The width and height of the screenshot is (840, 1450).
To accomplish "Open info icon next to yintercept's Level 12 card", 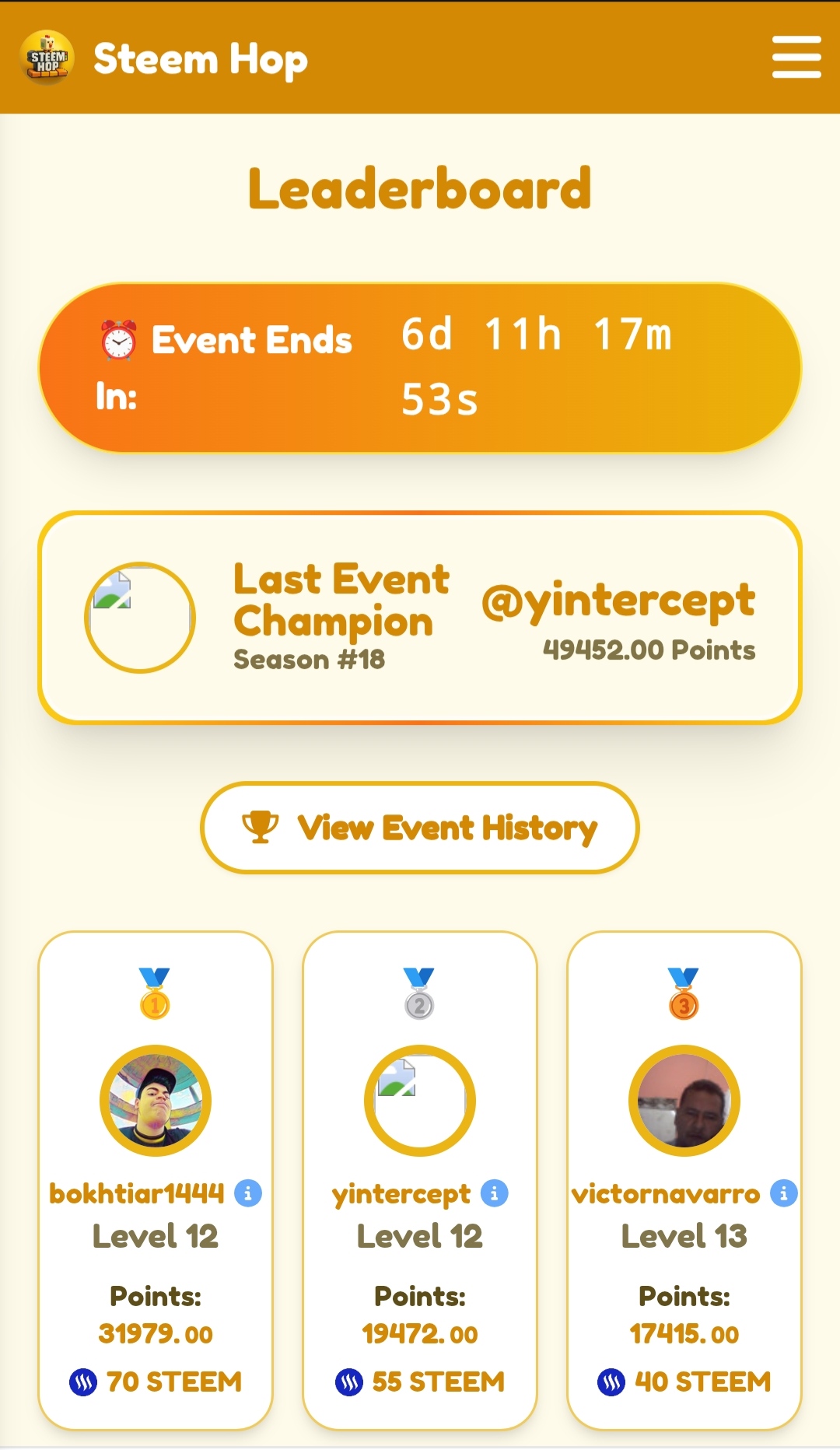I will point(495,1193).
